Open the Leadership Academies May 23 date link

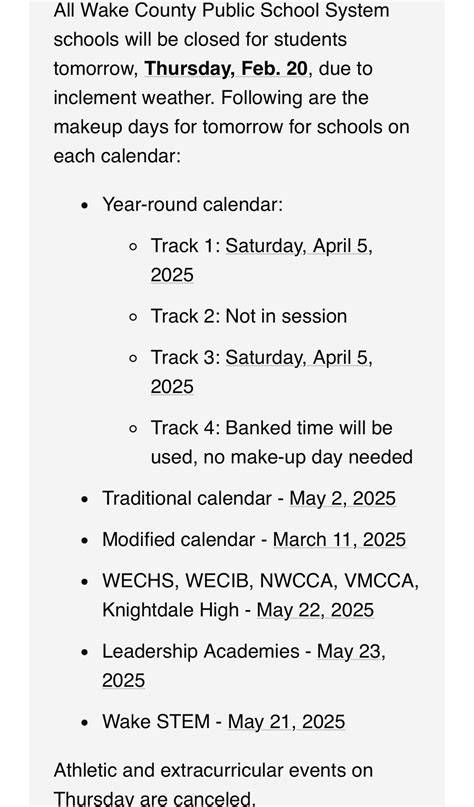[350, 651]
